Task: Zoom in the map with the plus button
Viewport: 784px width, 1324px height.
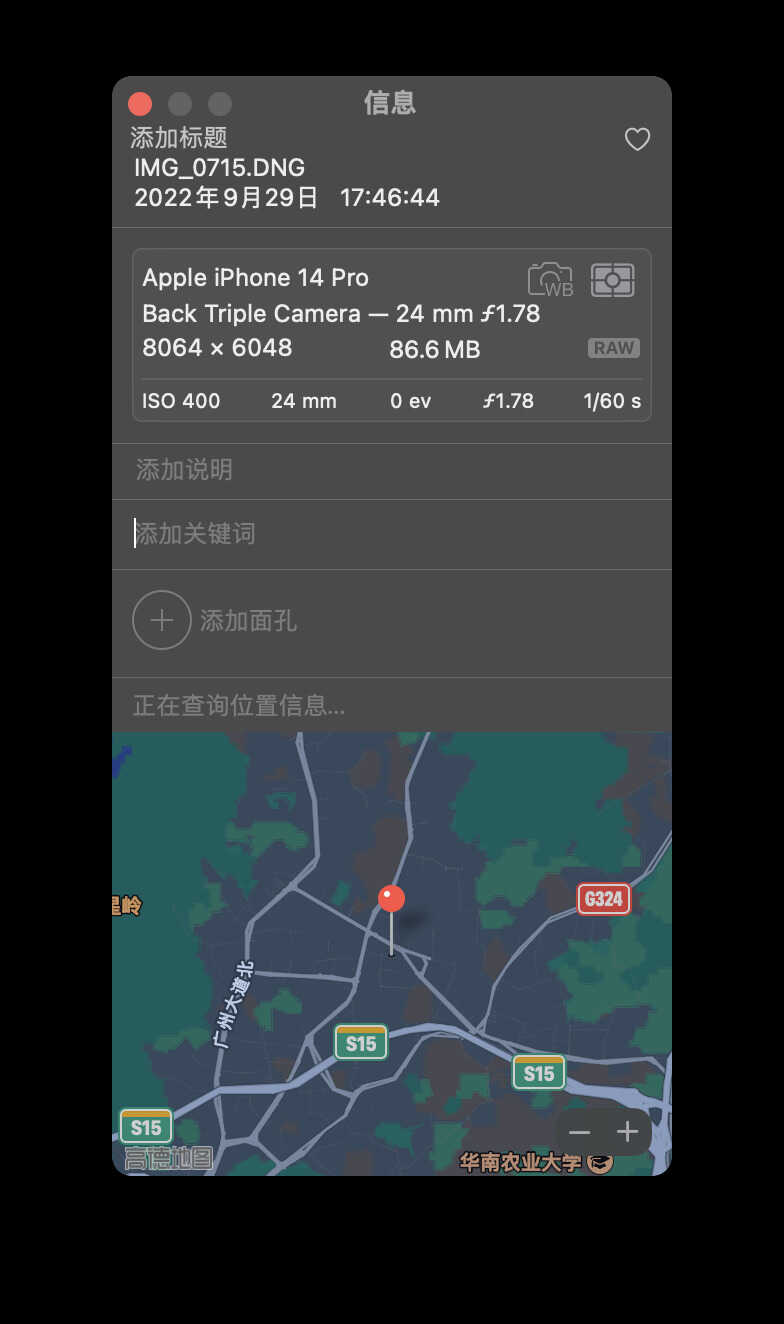Action: [627, 1132]
